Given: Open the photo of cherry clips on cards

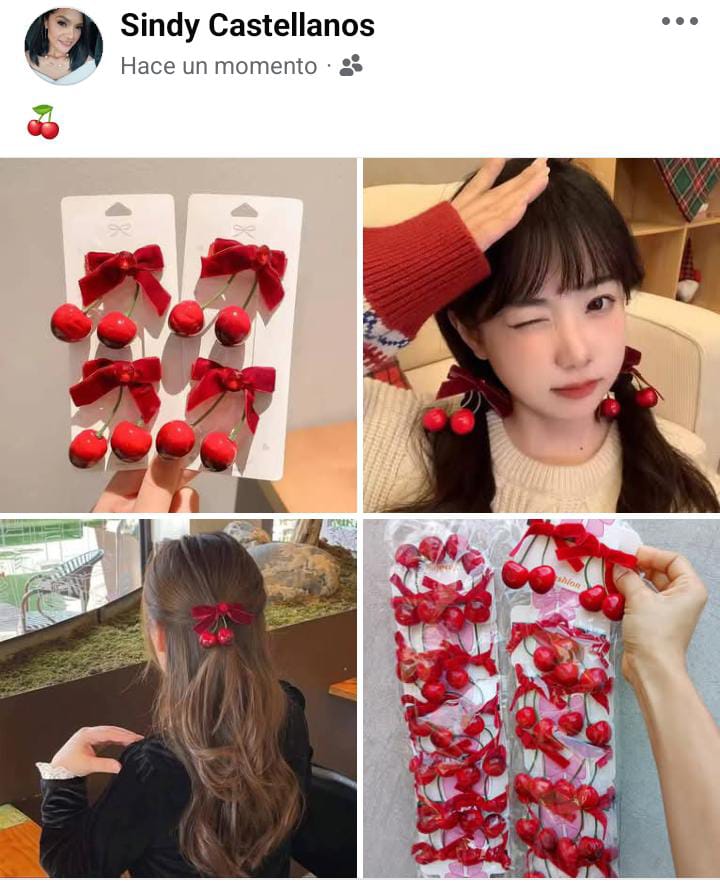Looking at the screenshot, I should [x=178, y=335].
